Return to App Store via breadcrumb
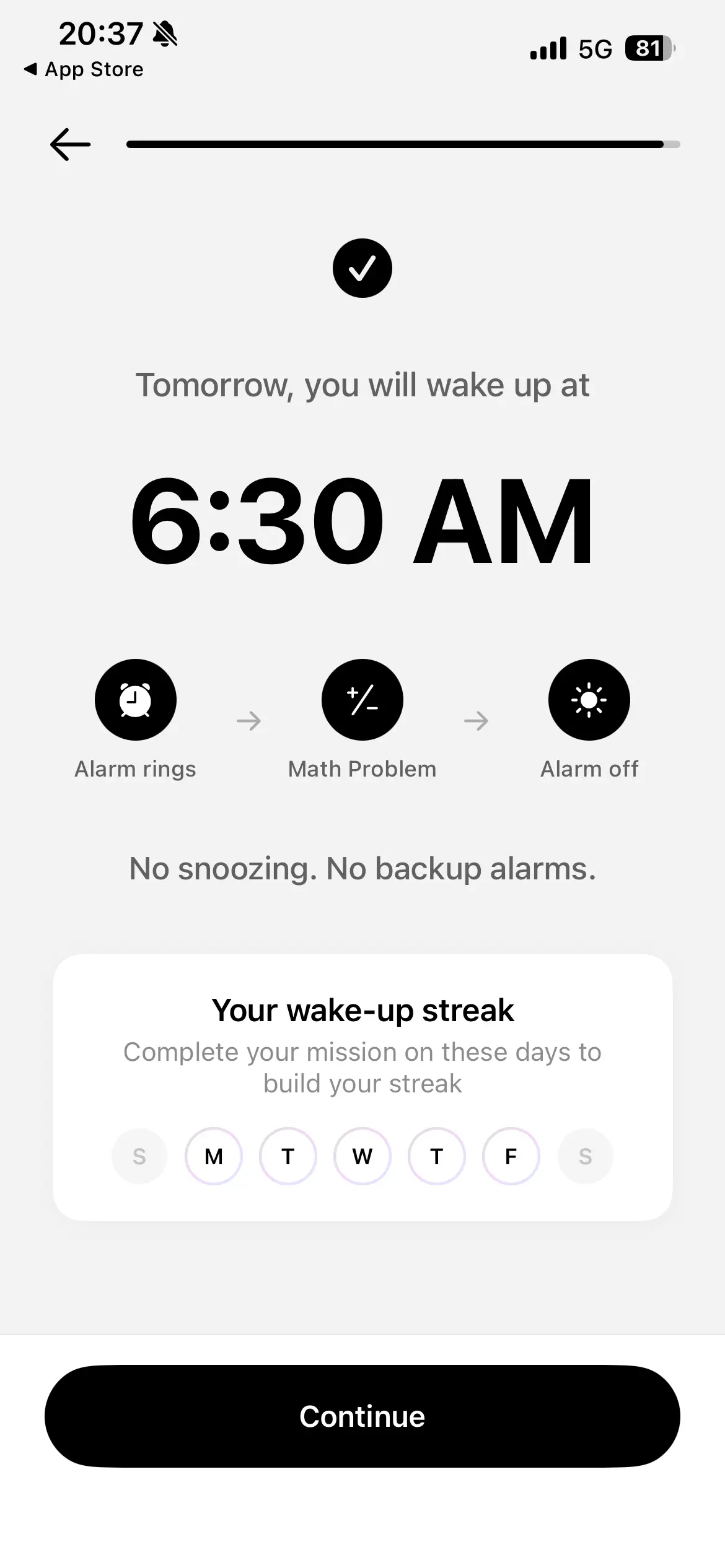The height and width of the screenshot is (1568, 725). click(x=84, y=69)
